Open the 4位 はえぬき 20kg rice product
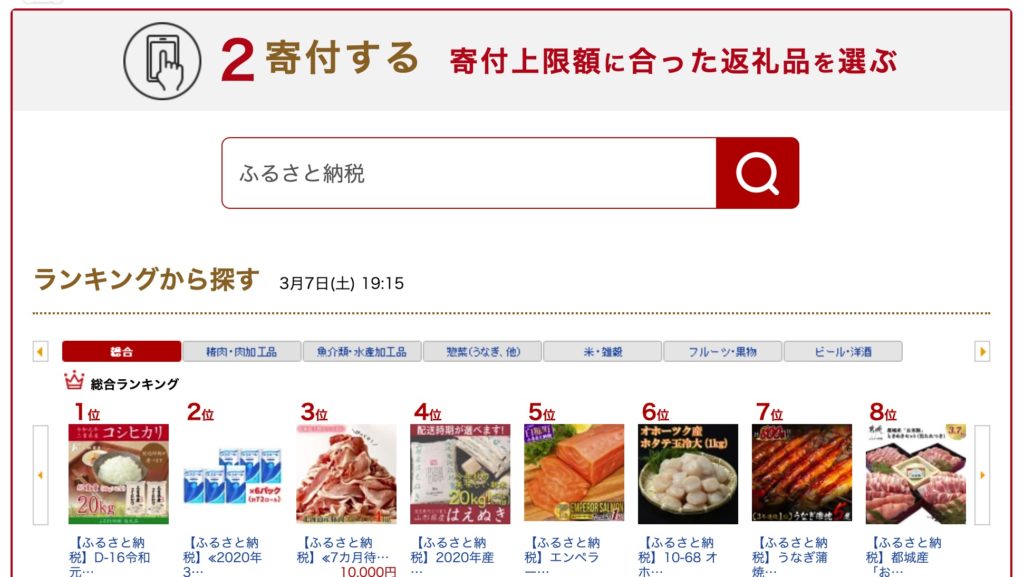Screen dimensions: 1024x577 [x=460, y=474]
